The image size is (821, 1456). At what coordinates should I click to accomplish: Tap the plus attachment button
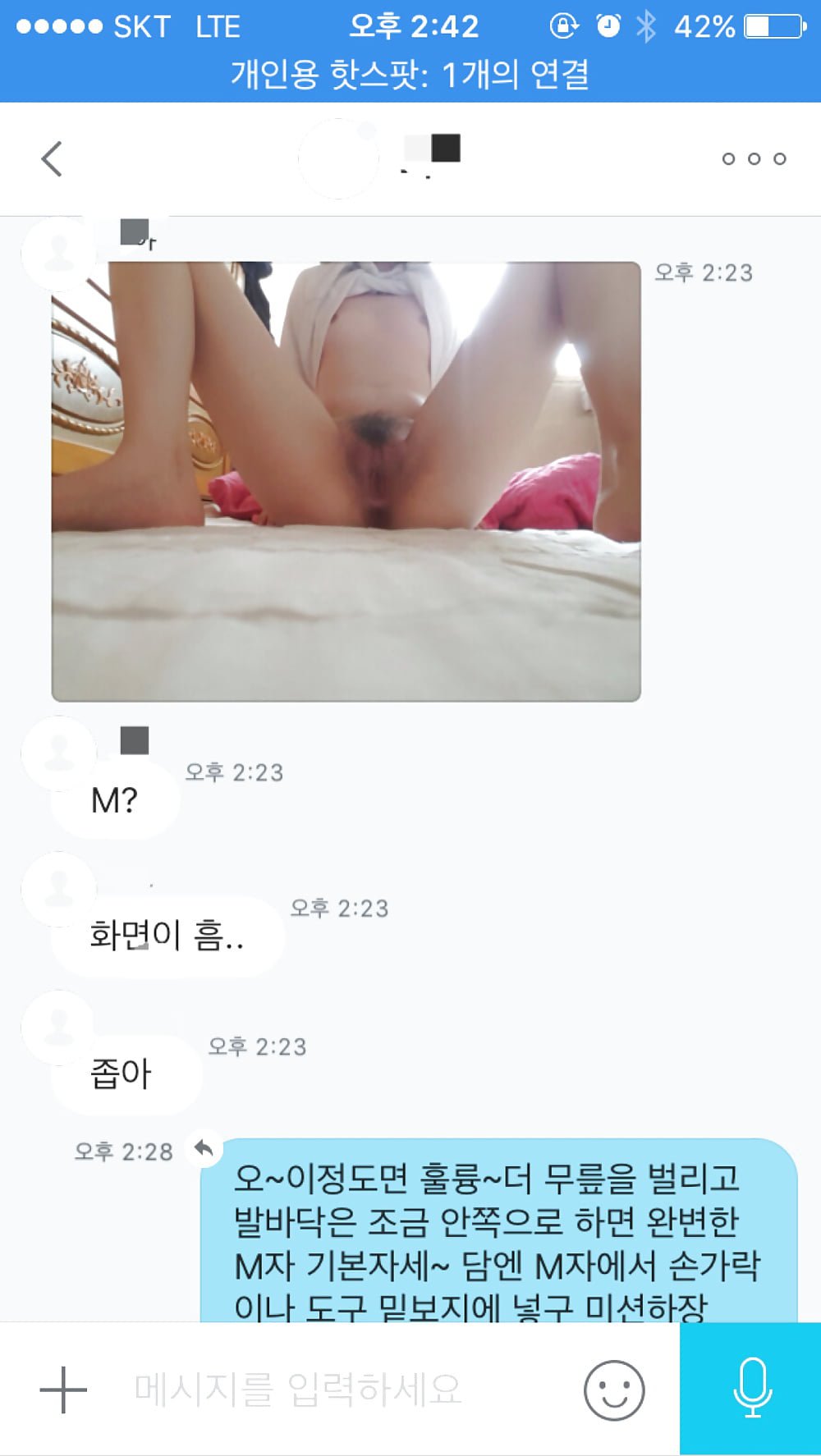tap(63, 1390)
